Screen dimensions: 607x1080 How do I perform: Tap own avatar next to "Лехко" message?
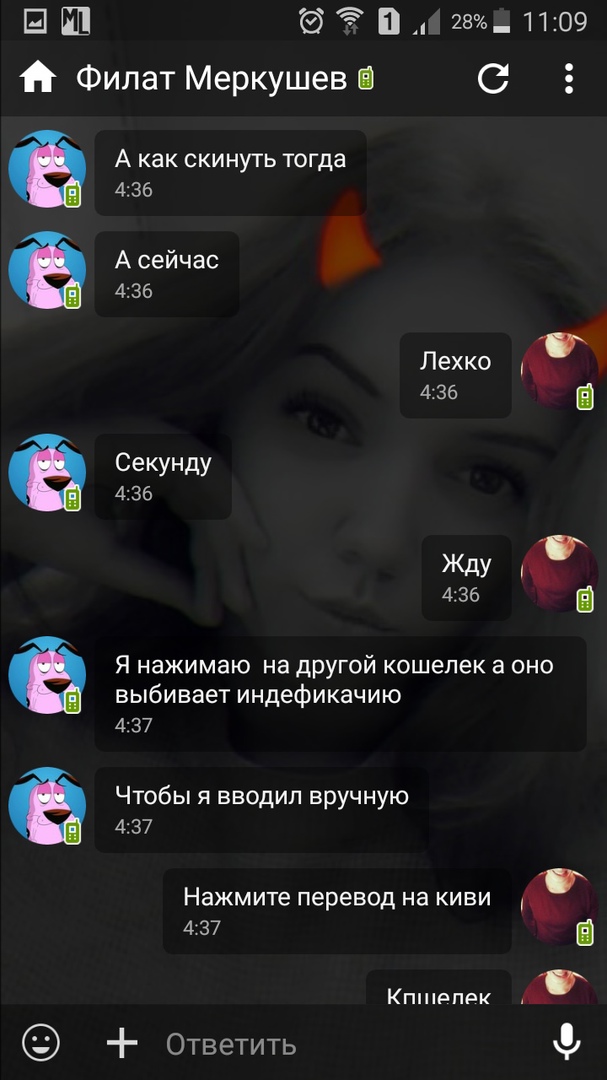pyautogui.click(x=558, y=371)
